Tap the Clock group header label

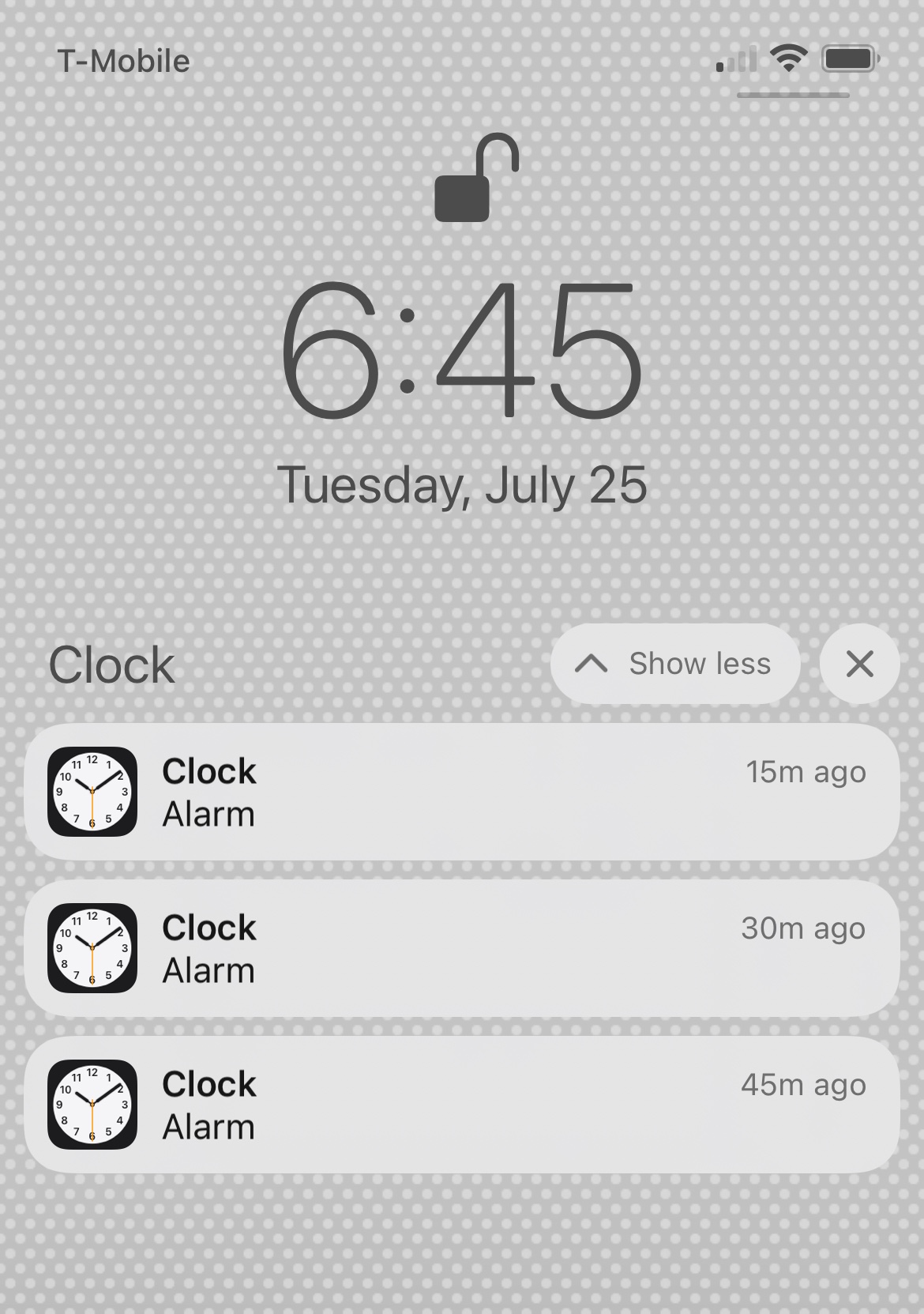pos(111,664)
